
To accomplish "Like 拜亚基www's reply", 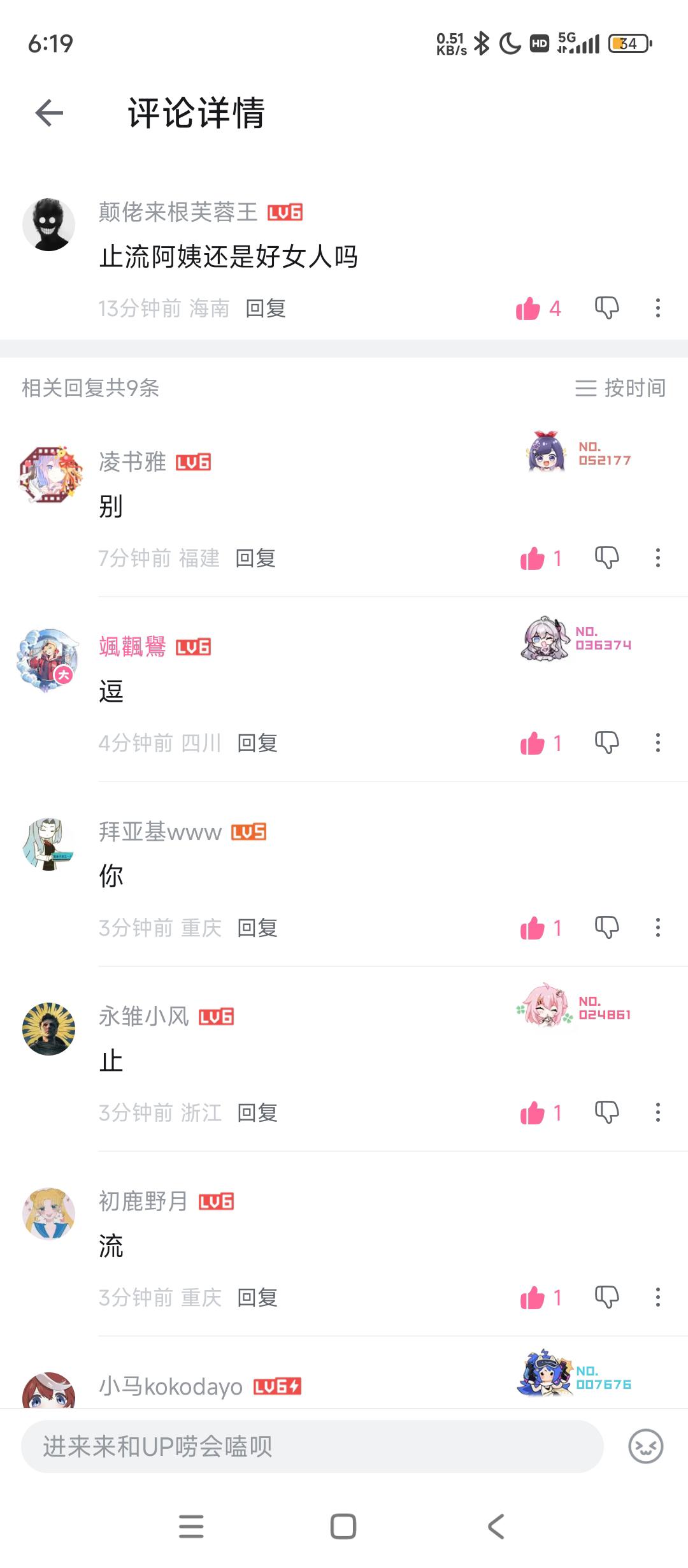I will click(x=533, y=928).
